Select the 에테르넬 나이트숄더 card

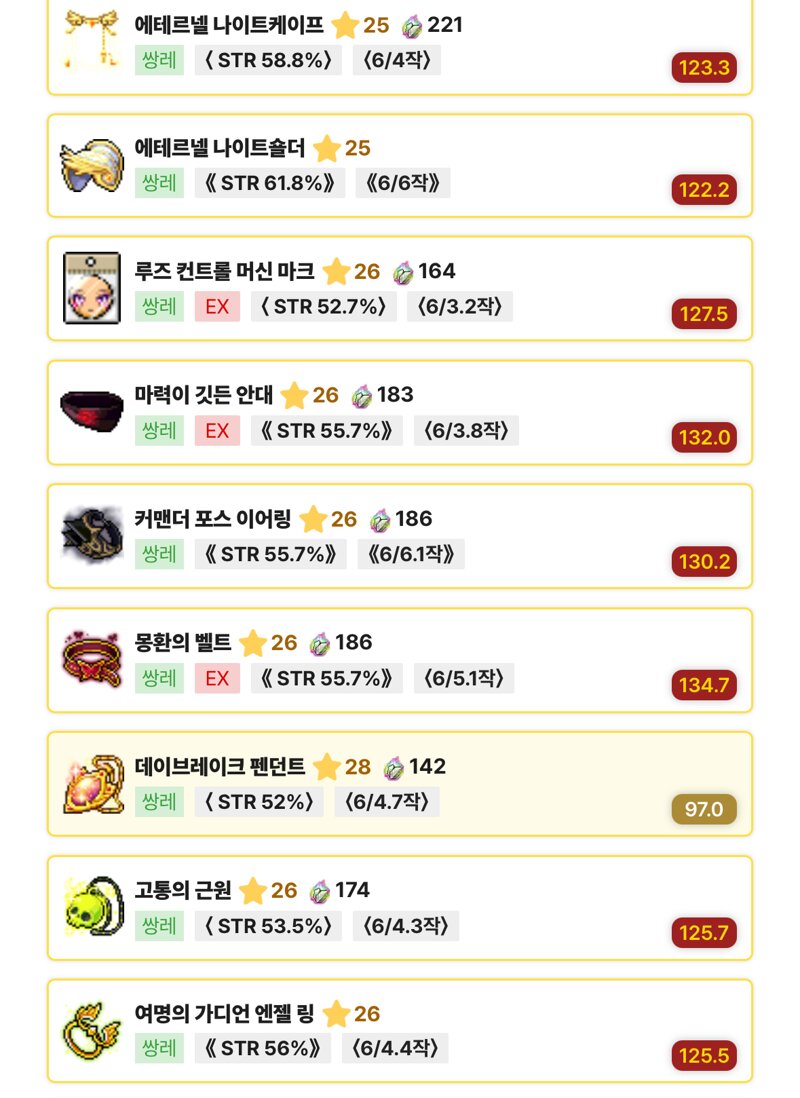400,166
